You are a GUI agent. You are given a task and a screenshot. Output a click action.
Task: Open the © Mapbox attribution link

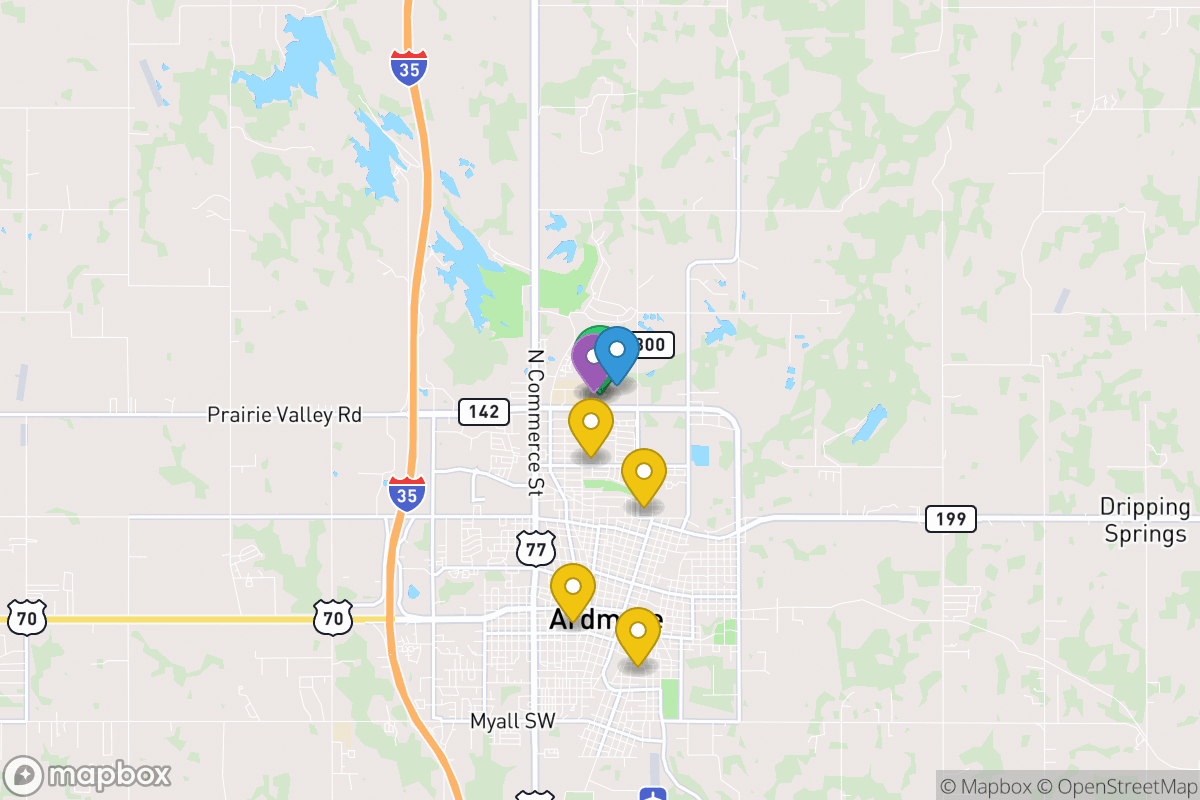(x=984, y=786)
